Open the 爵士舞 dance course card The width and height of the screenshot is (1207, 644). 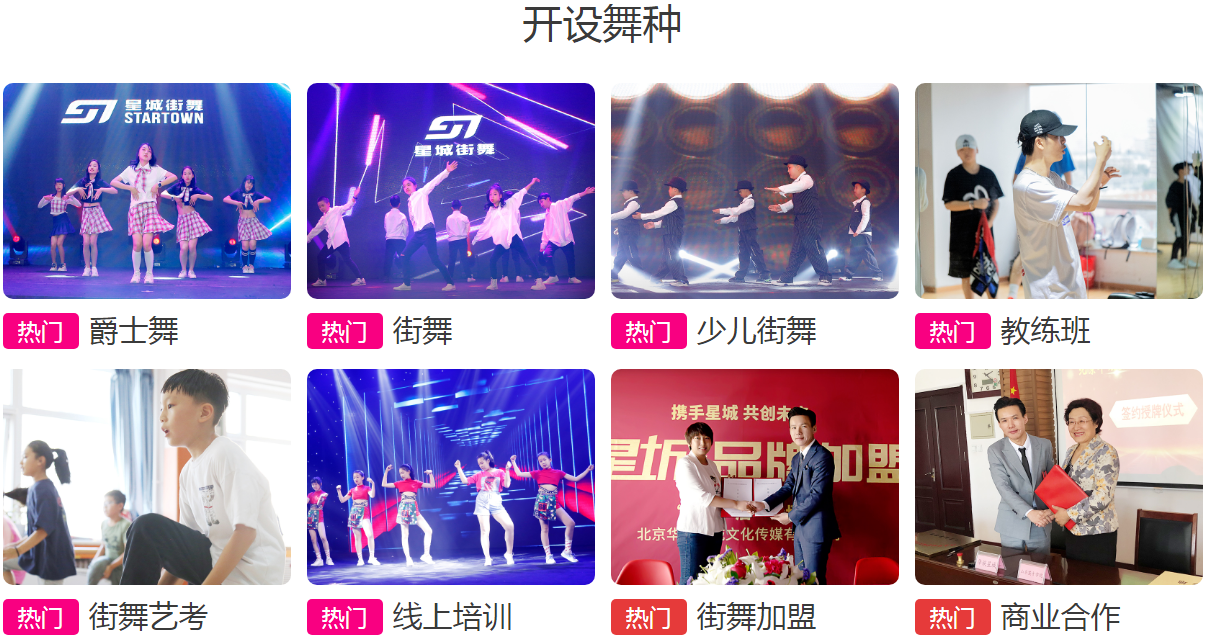tap(147, 191)
